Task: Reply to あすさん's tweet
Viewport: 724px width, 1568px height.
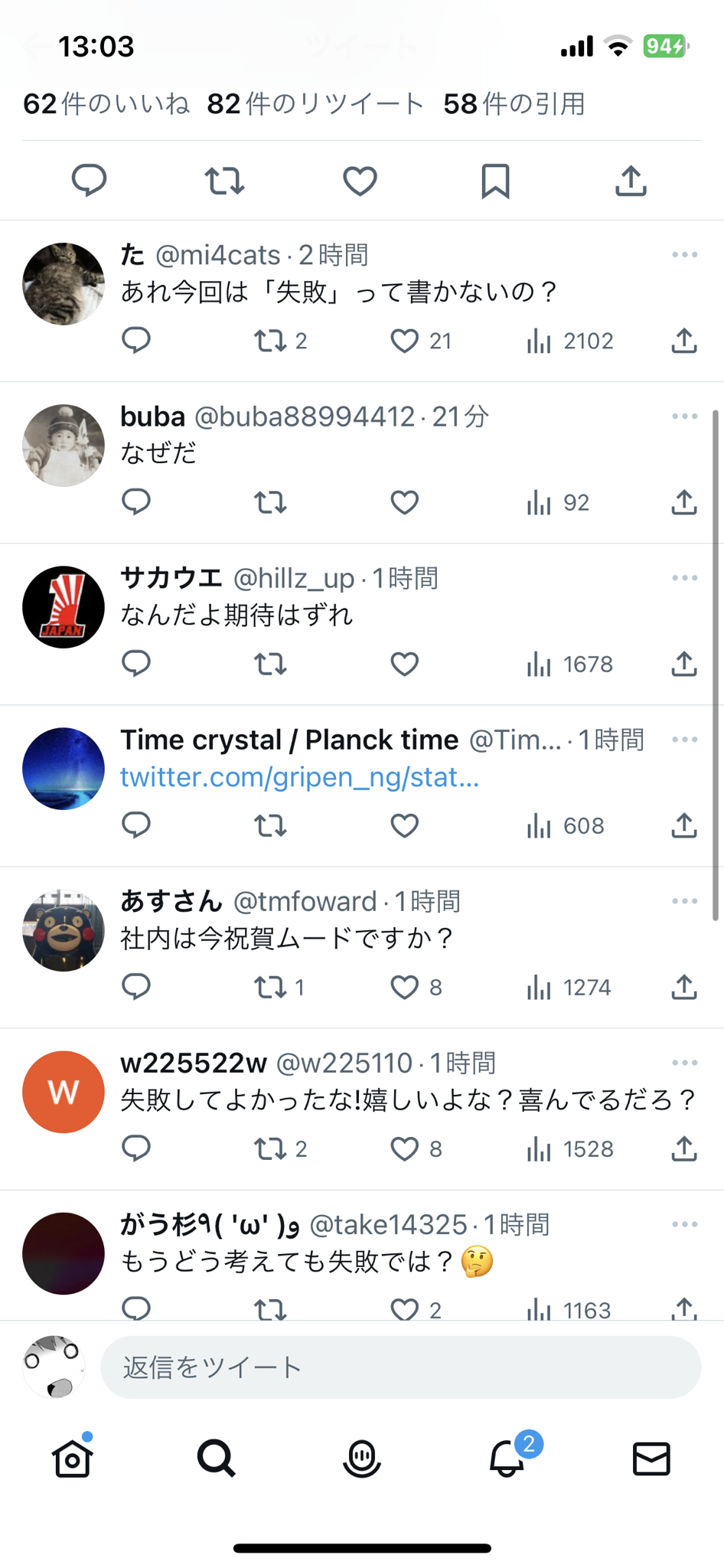Action: point(136,987)
